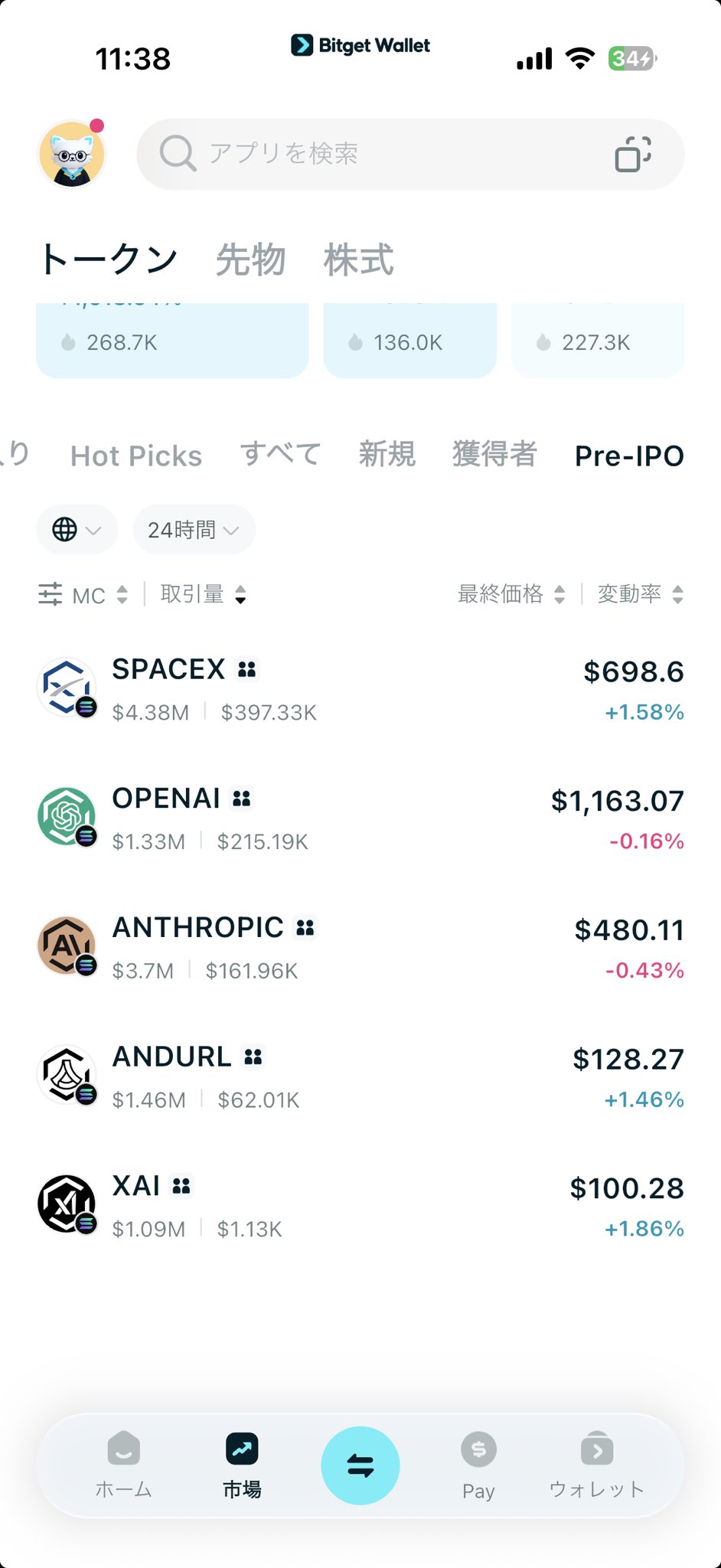Open the XAI token row
This screenshot has width=721, height=1568.
(360, 1206)
